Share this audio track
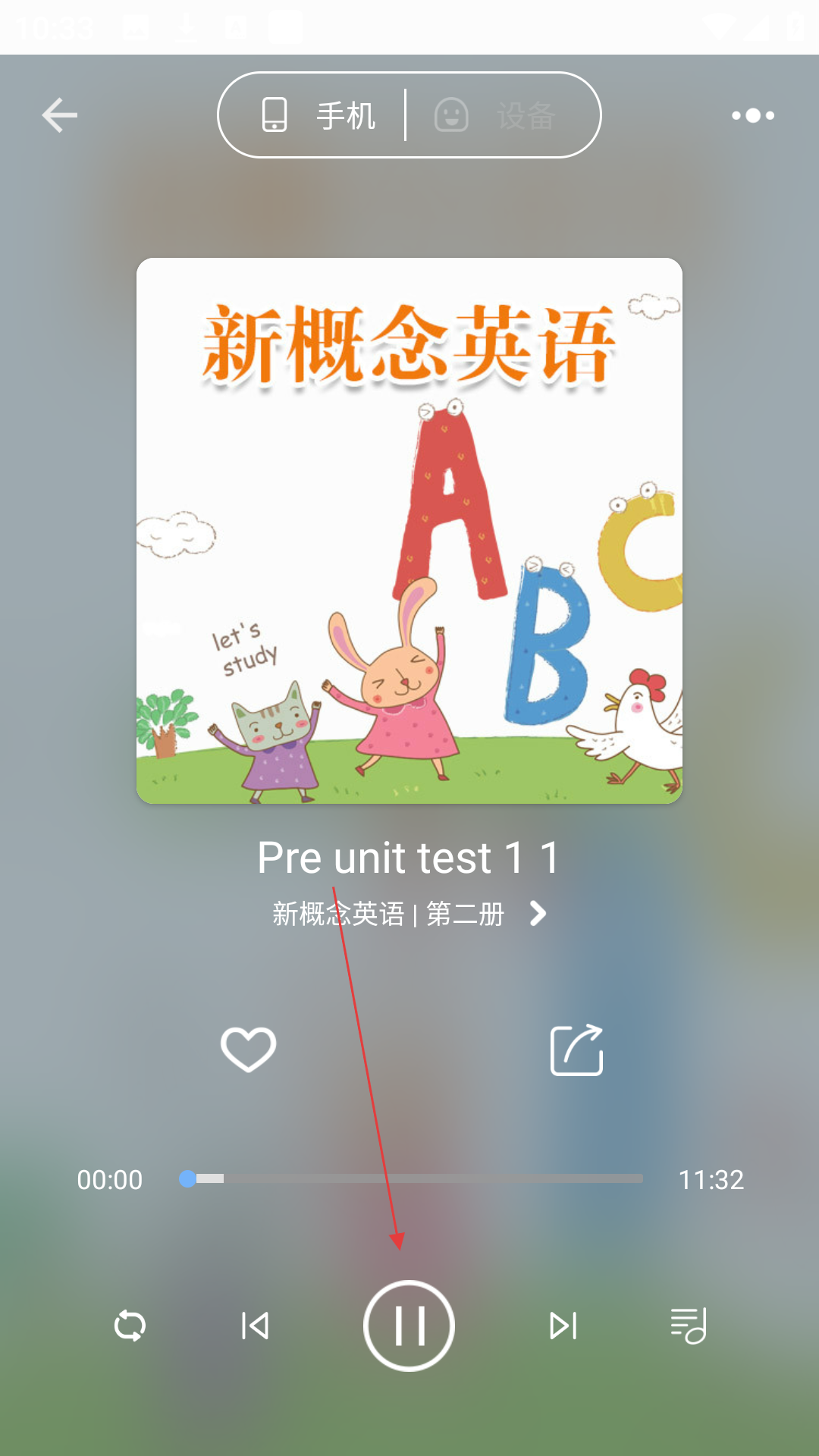Screen dimensions: 819x1456 point(576,1050)
